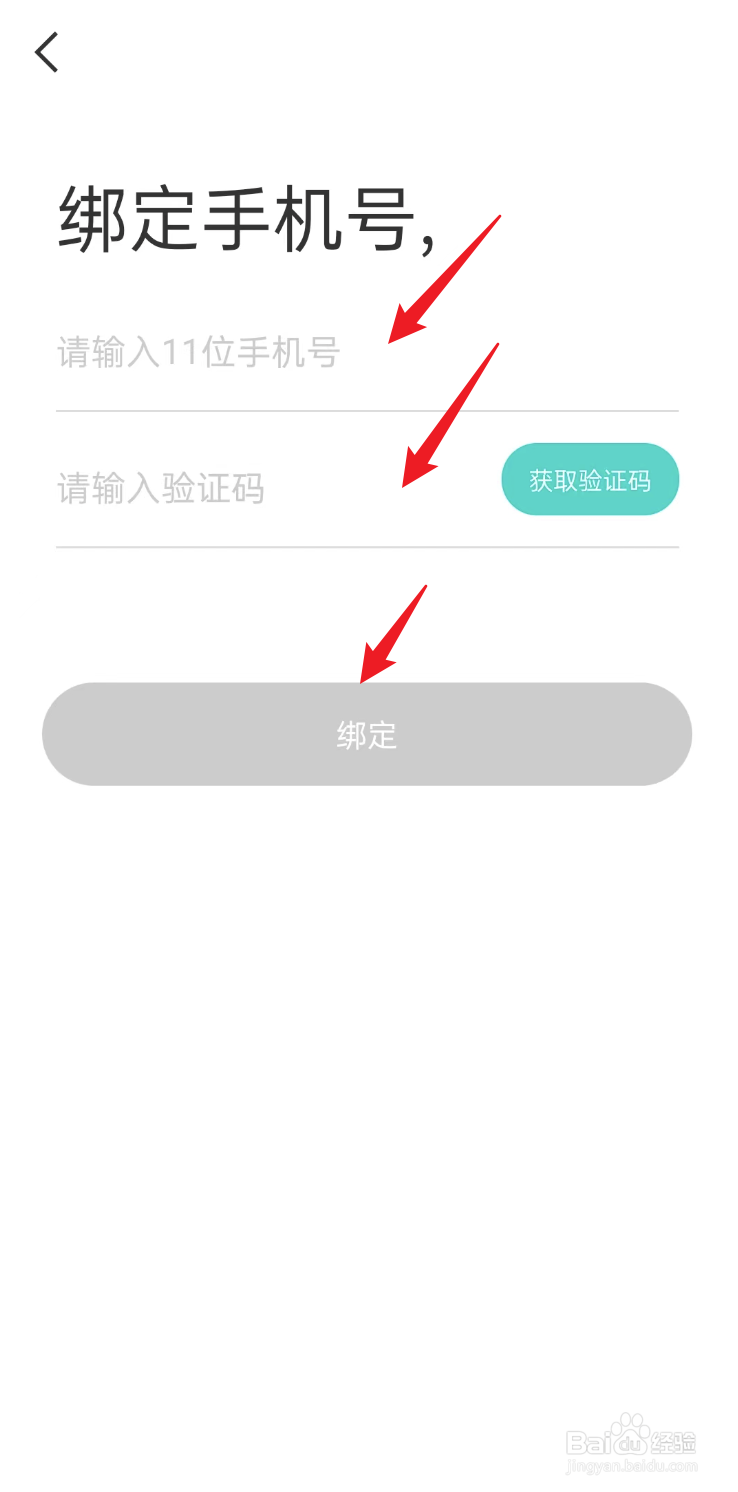The image size is (738, 1492).
Task: Select the 11-digit phone placeholder text
Action: click(x=200, y=351)
